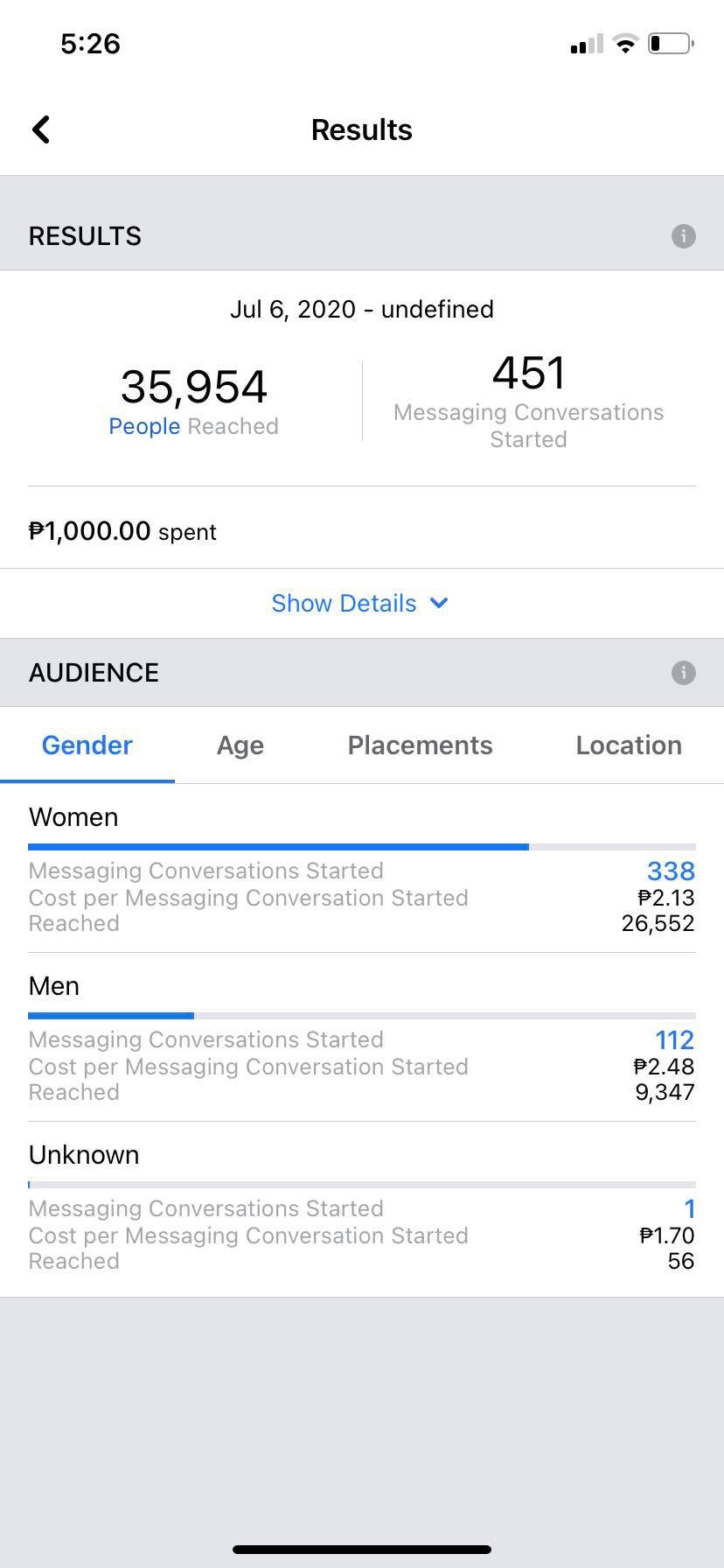The width and height of the screenshot is (724, 1568).
Task: Switch to the Placements tab
Action: [x=420, y=745]
